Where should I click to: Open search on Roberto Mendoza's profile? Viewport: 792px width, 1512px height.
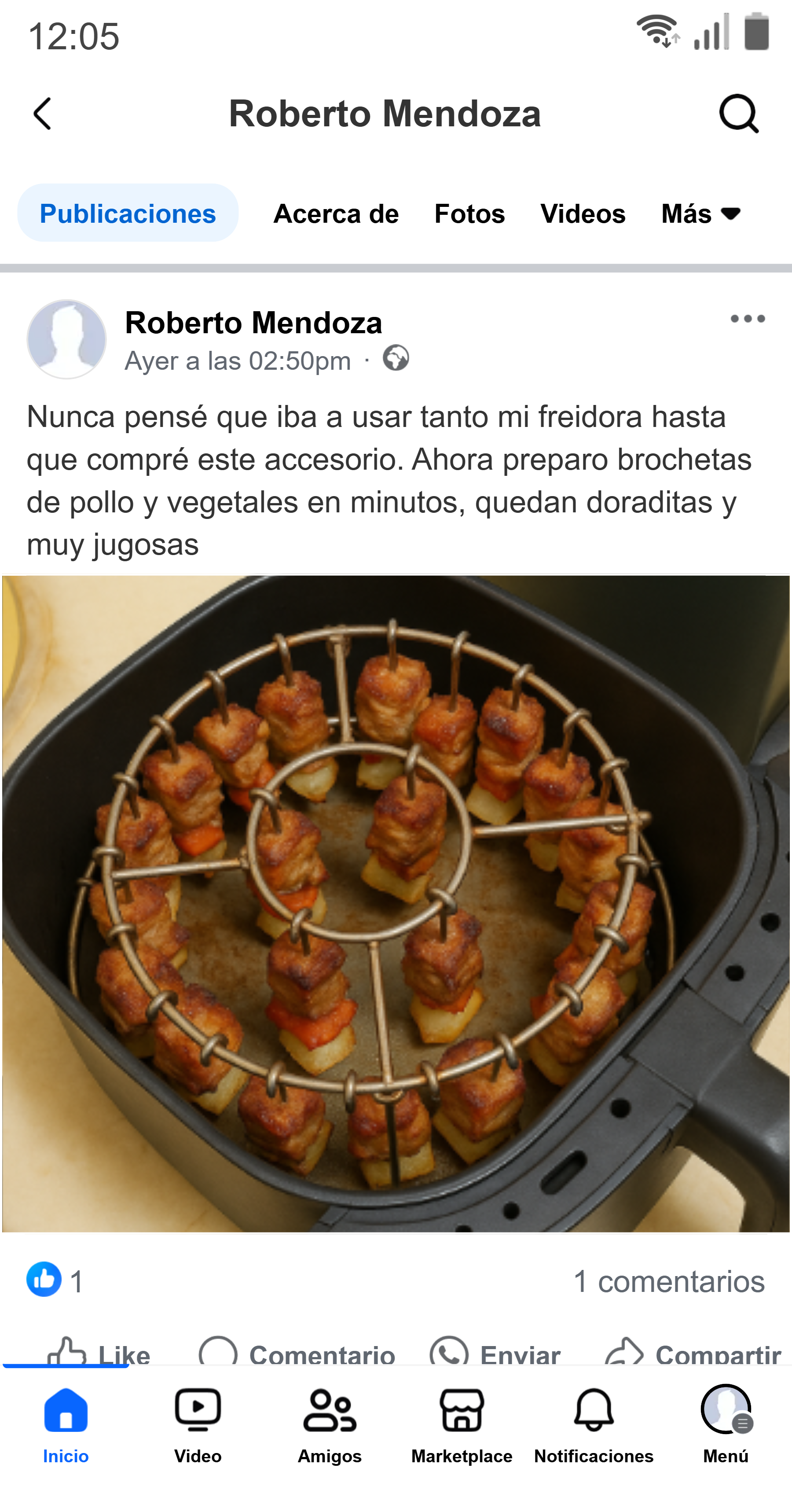coord(739,114)
